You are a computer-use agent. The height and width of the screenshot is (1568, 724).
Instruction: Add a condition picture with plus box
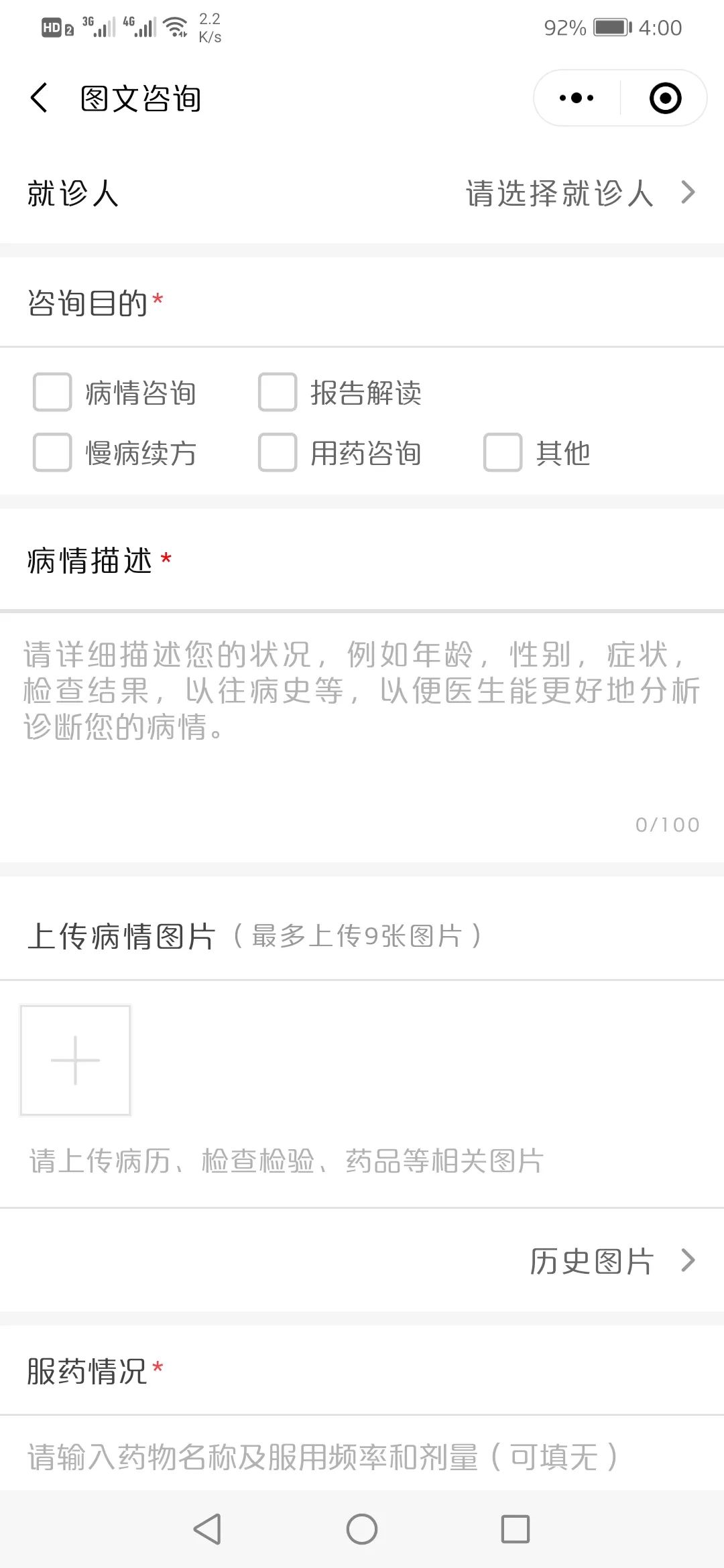[x=75, y=1060]
